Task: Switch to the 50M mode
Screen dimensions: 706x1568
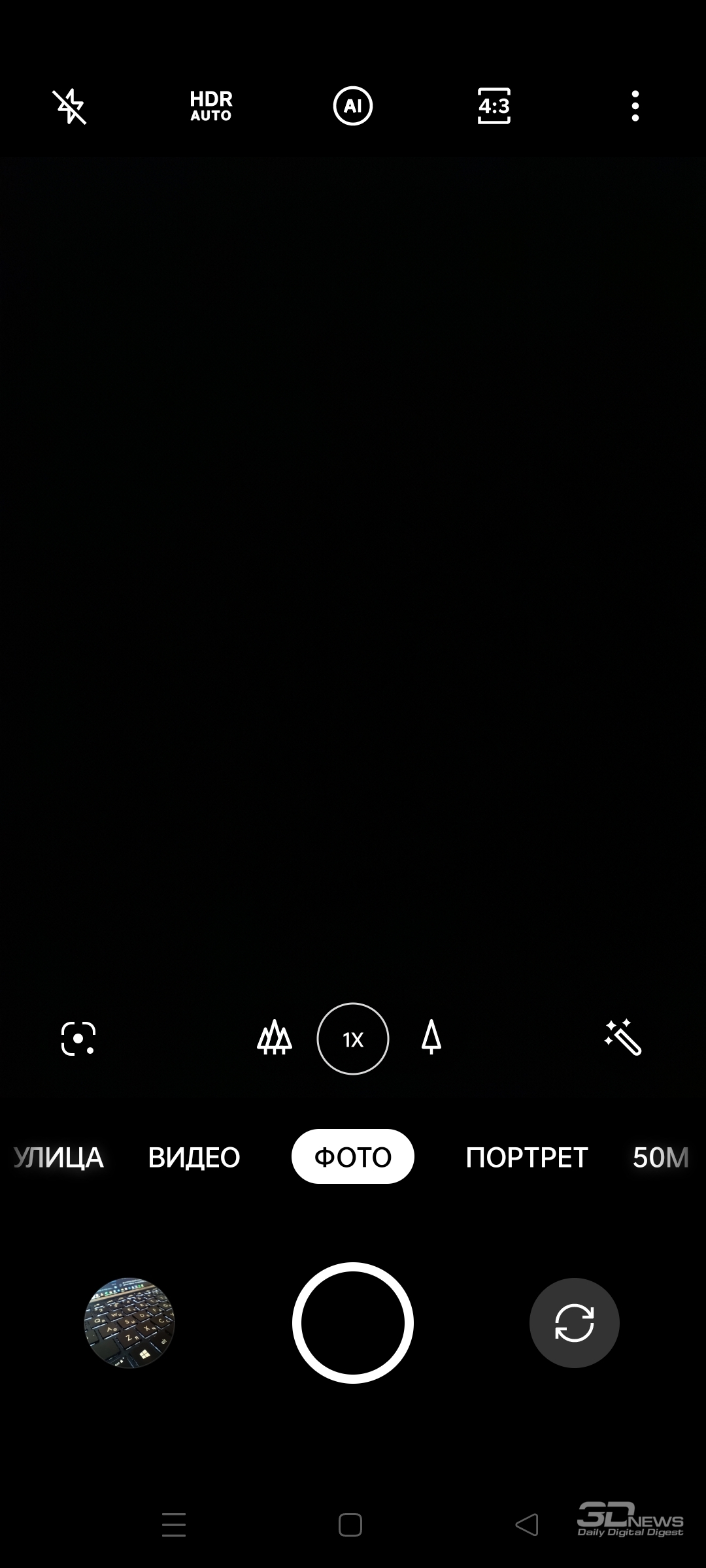Action: [x=661, y=1157]
